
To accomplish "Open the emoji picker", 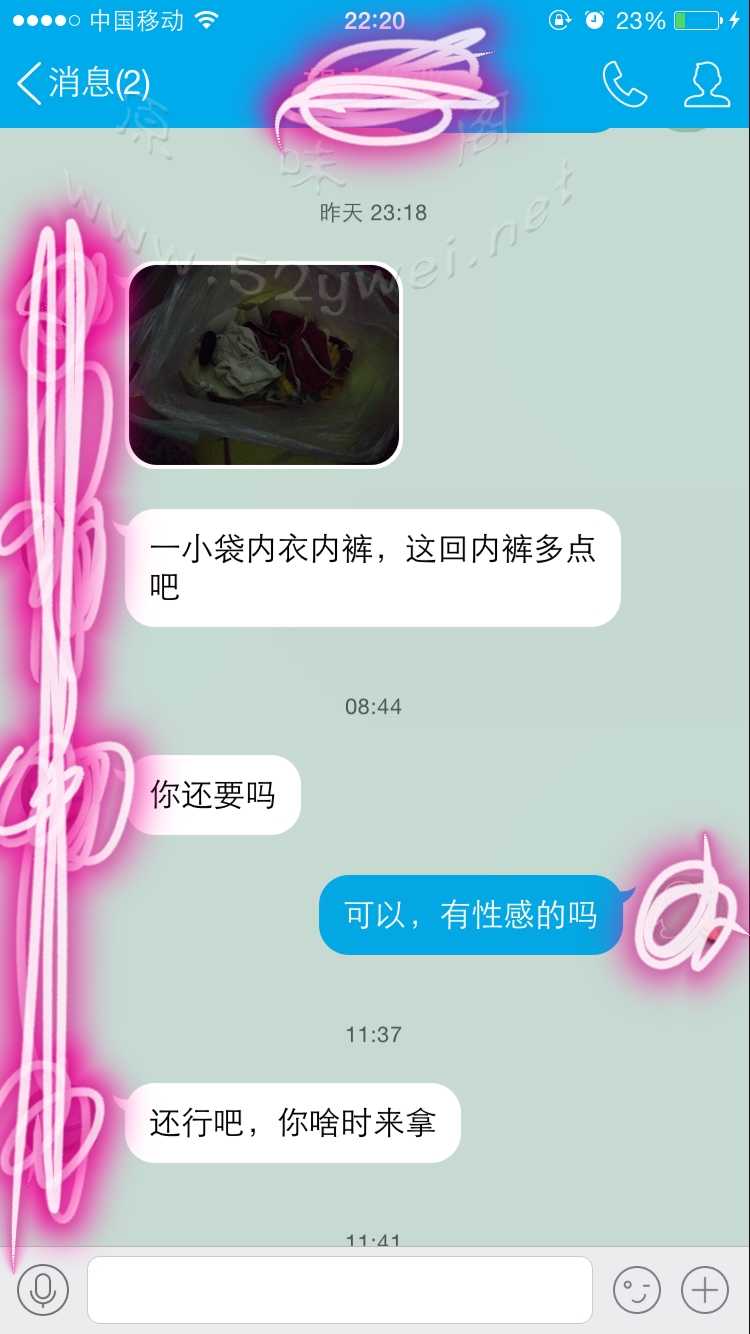I will [x=637, y=1290].
